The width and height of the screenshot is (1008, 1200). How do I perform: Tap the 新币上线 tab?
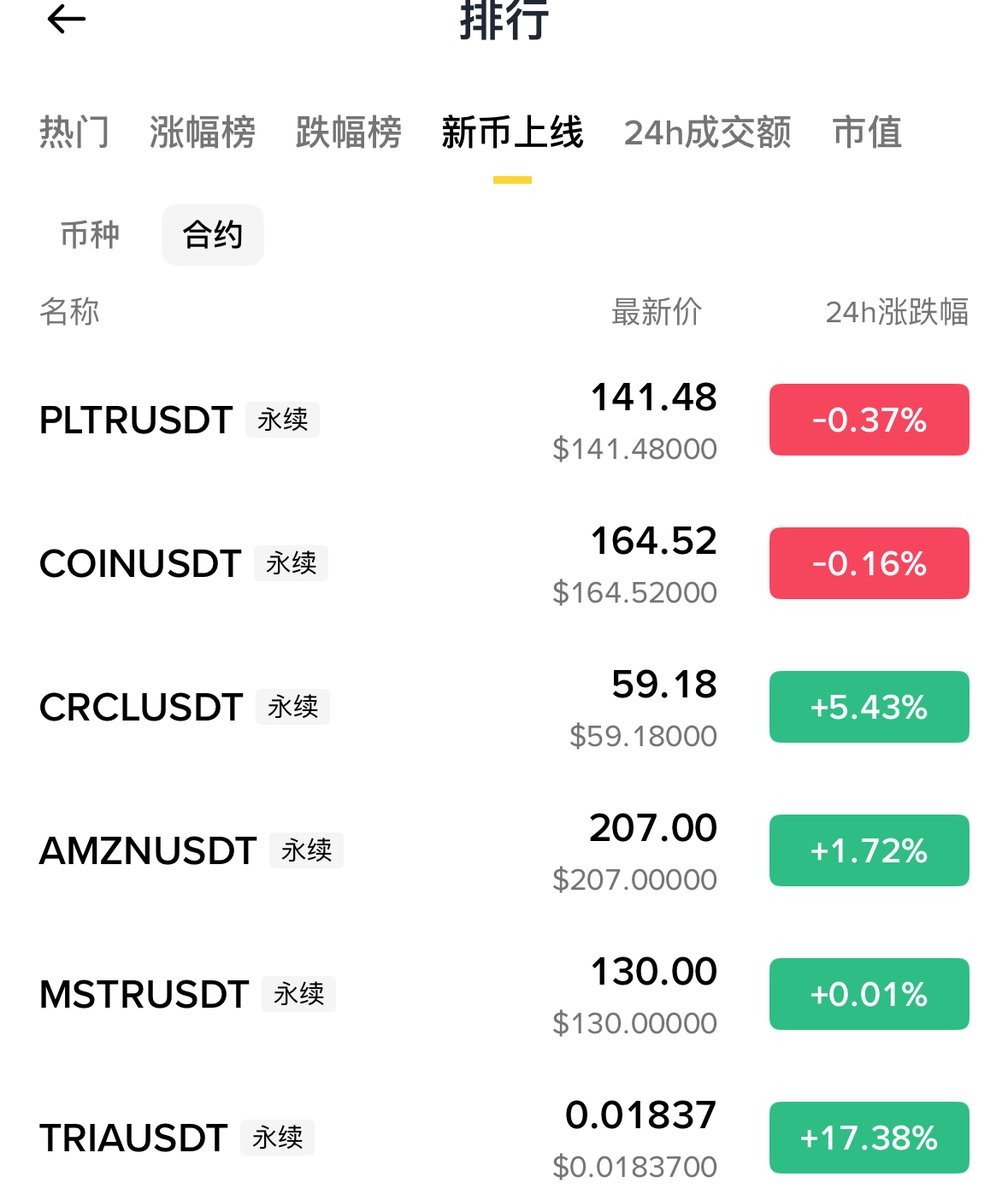tap(512, 133)
